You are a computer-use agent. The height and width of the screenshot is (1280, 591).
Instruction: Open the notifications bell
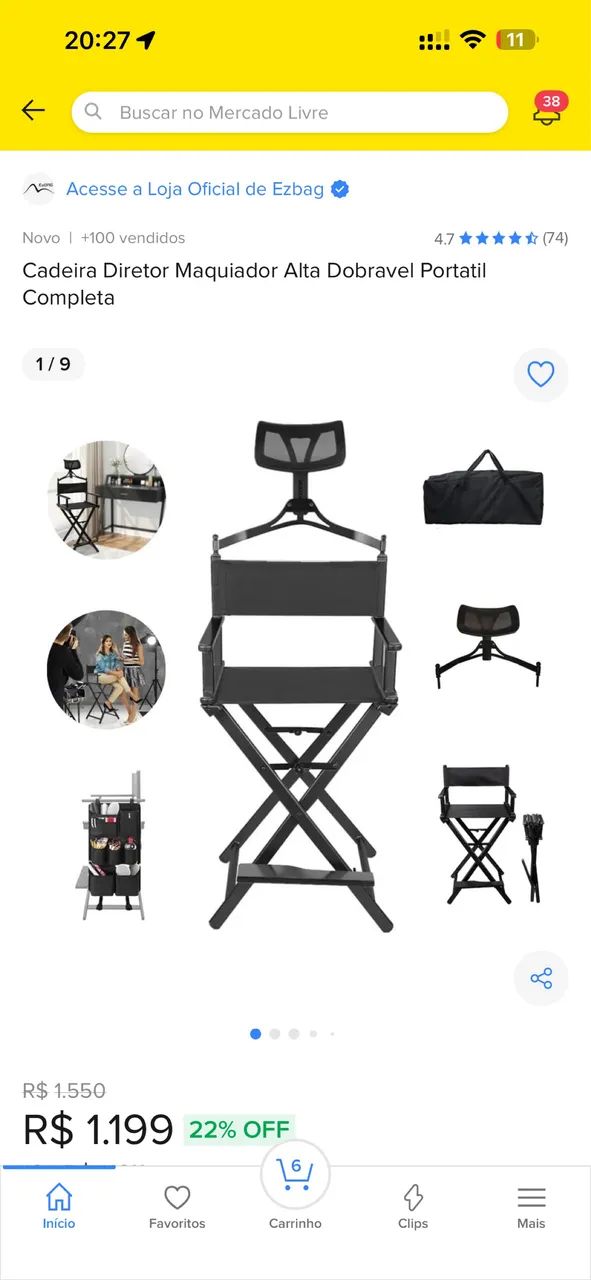[546, 110]
